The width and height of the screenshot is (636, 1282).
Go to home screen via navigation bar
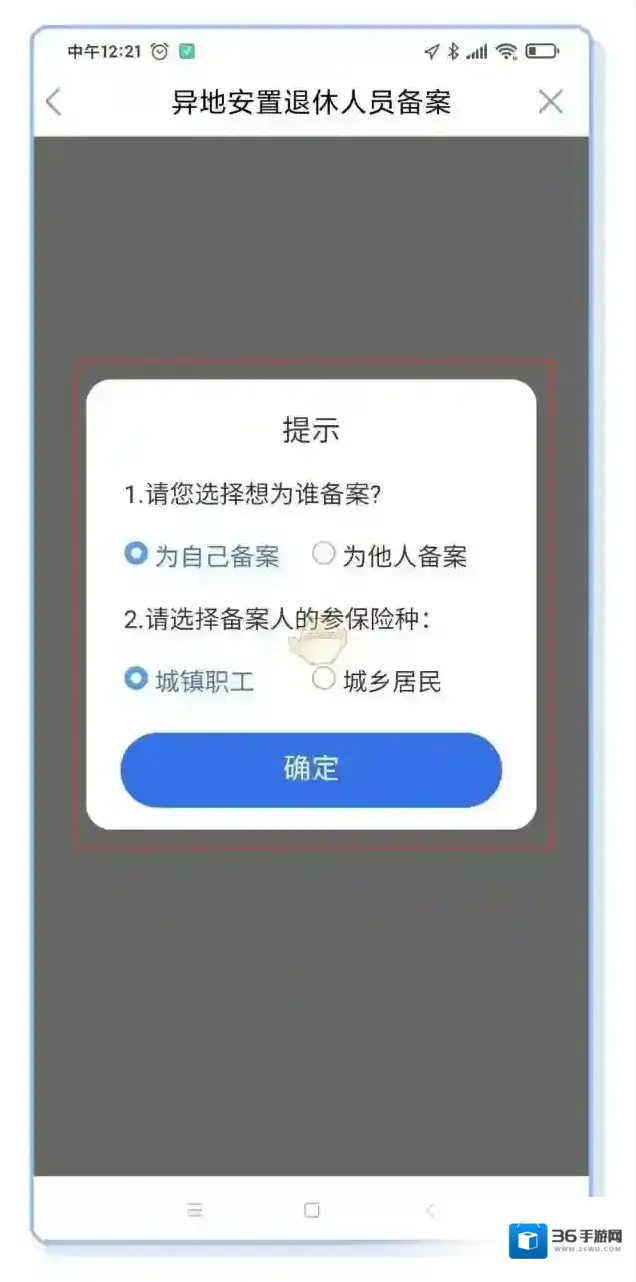(312, 1210)
